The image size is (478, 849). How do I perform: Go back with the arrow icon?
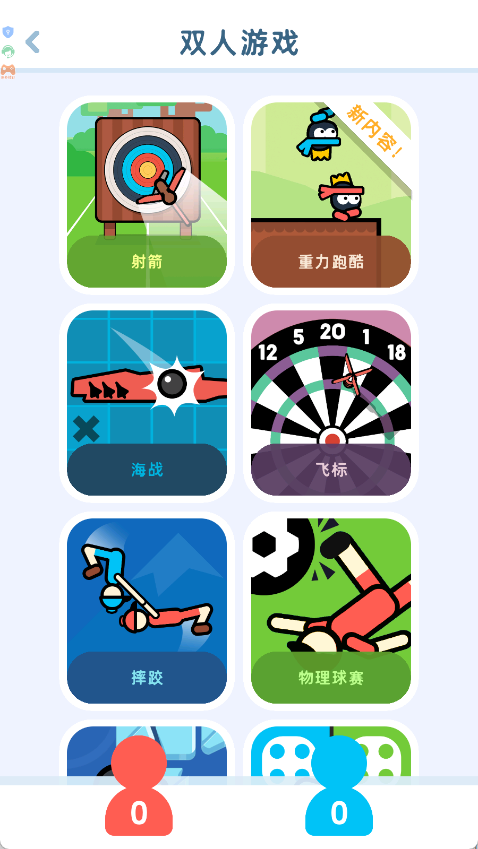click(33, 42)
